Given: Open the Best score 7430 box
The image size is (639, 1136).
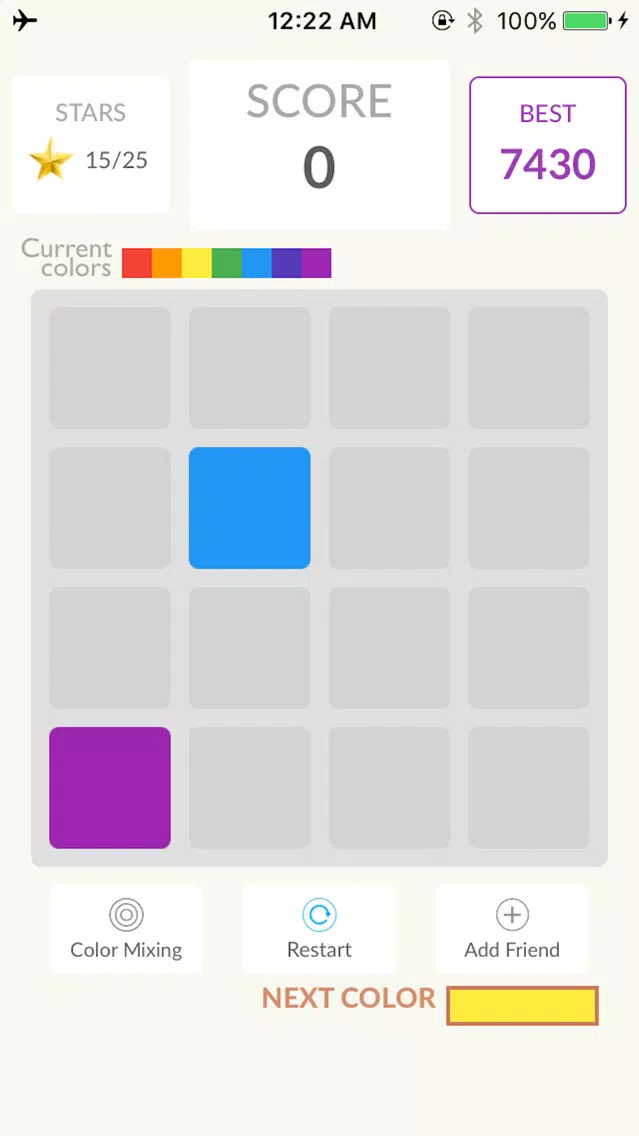Looking at the screenshot, I should click(x=547, y=145).
